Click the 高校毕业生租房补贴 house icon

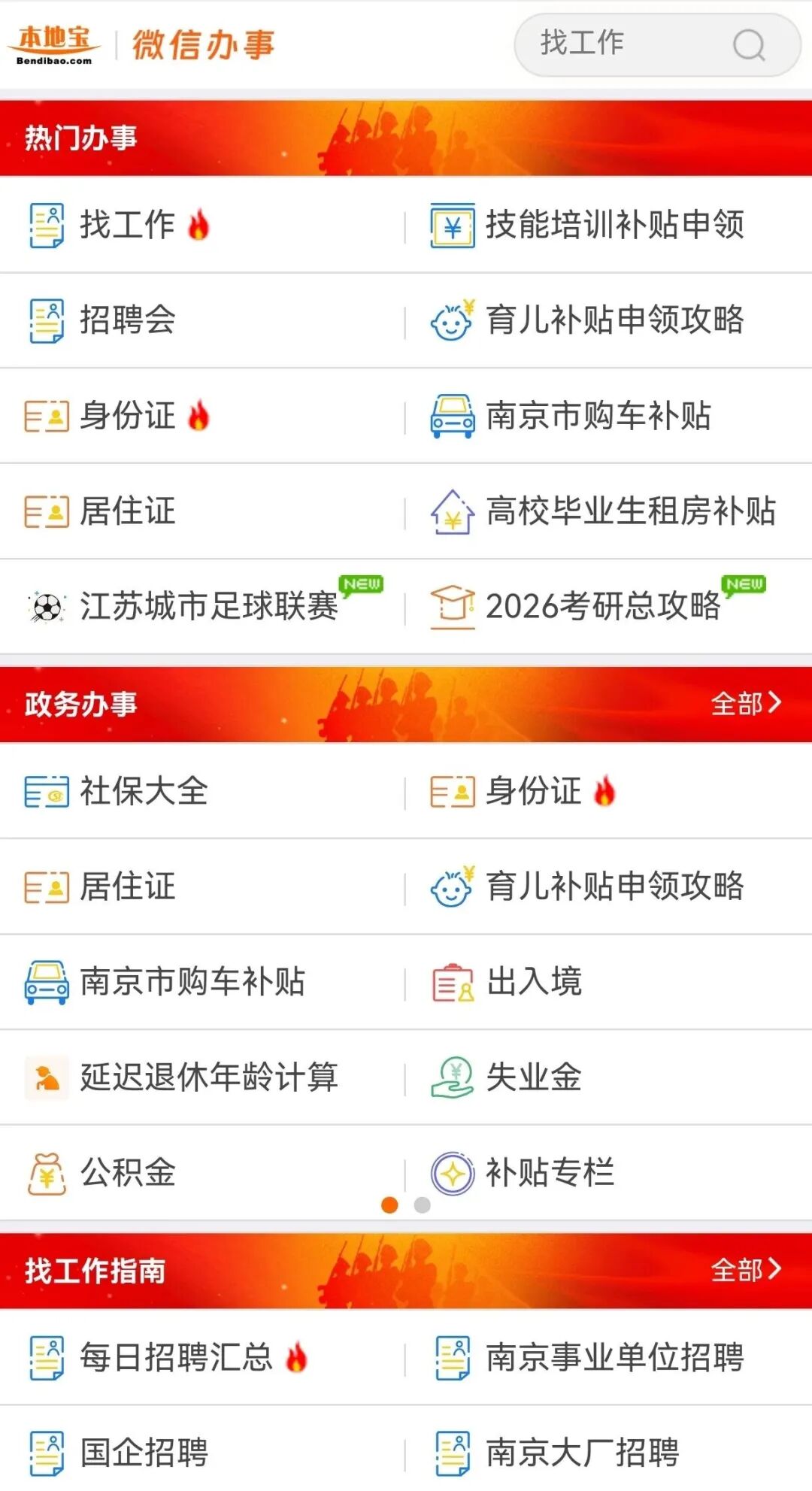pyautogui.click(x=452, y=510)
